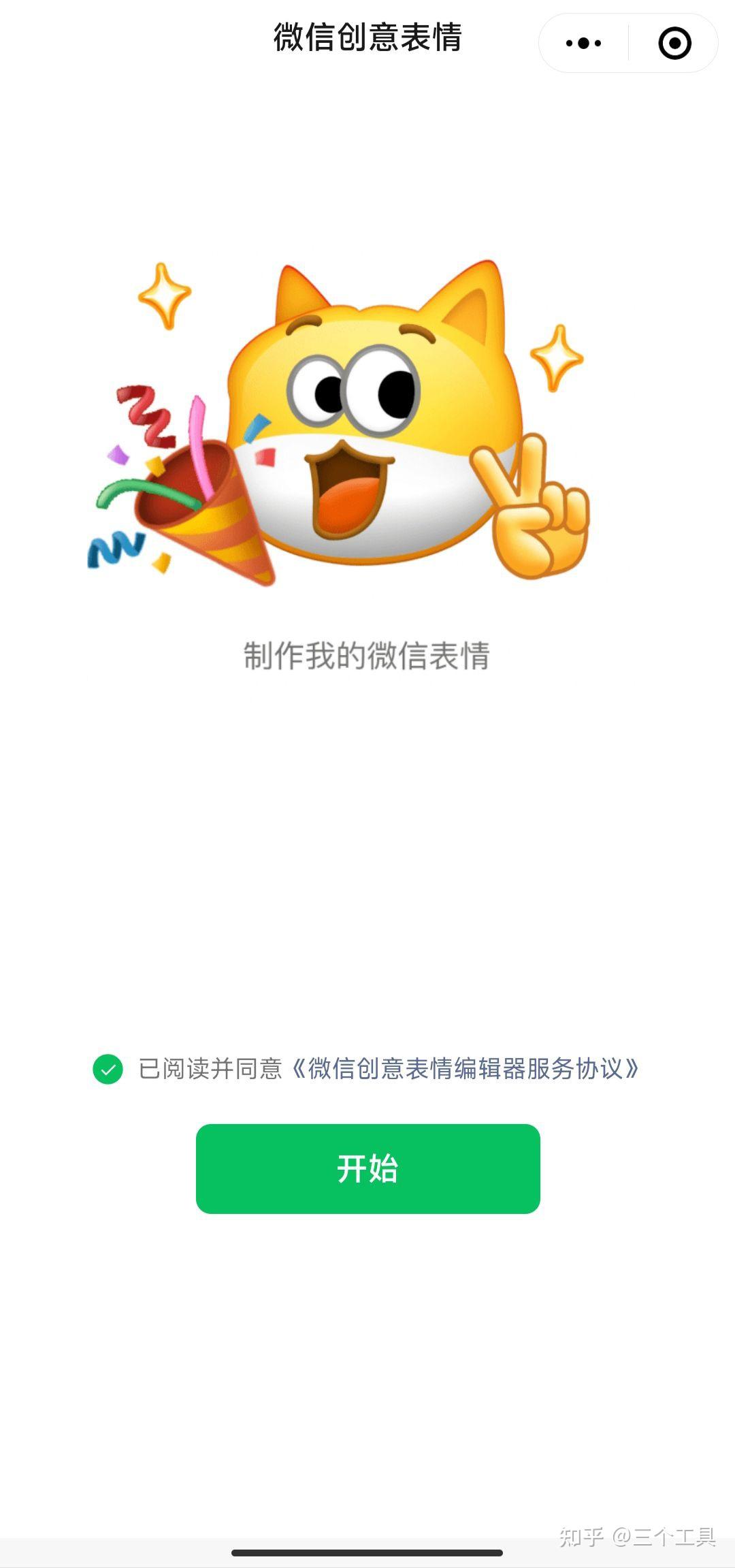Viewport: 735px width, 1568px height.
Task: Close the mini program via circle icon
Action: click(x=674, y=44)
